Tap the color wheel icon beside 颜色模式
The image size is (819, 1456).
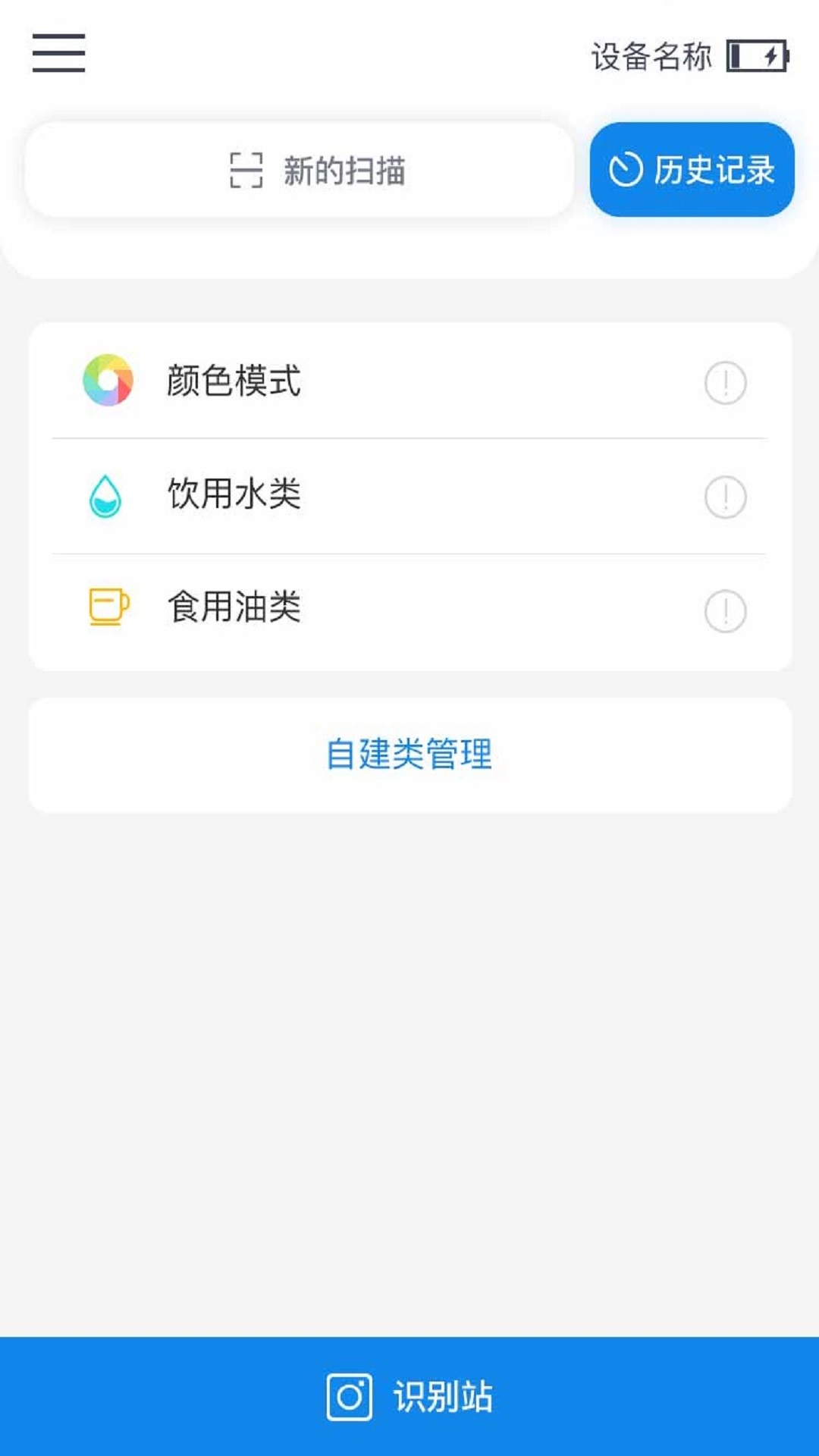(x=108, y=381)
